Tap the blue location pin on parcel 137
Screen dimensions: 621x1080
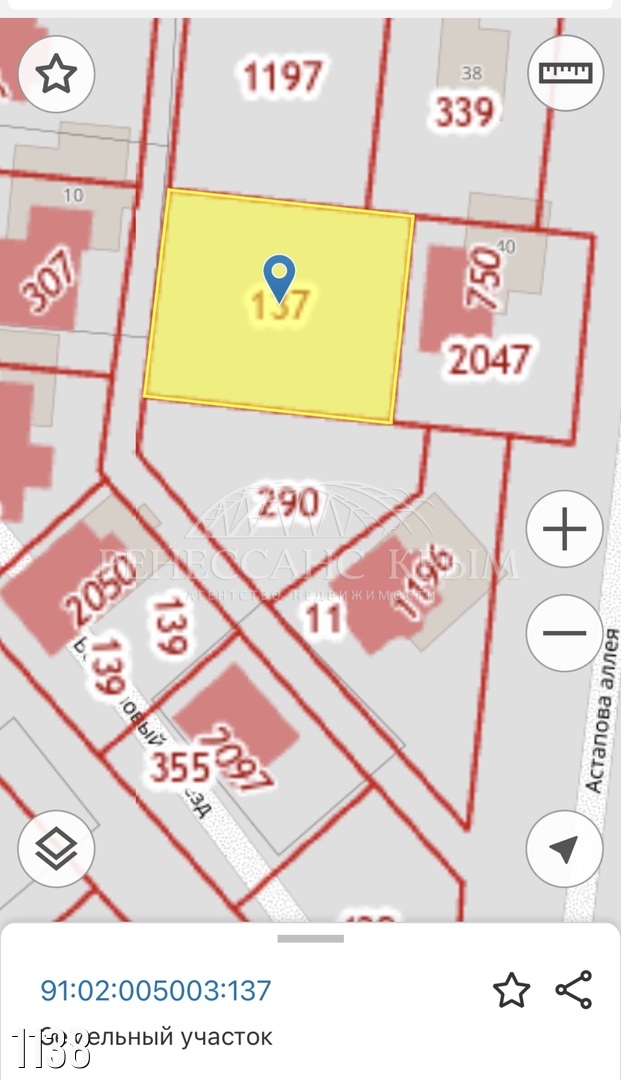(280, 278)
